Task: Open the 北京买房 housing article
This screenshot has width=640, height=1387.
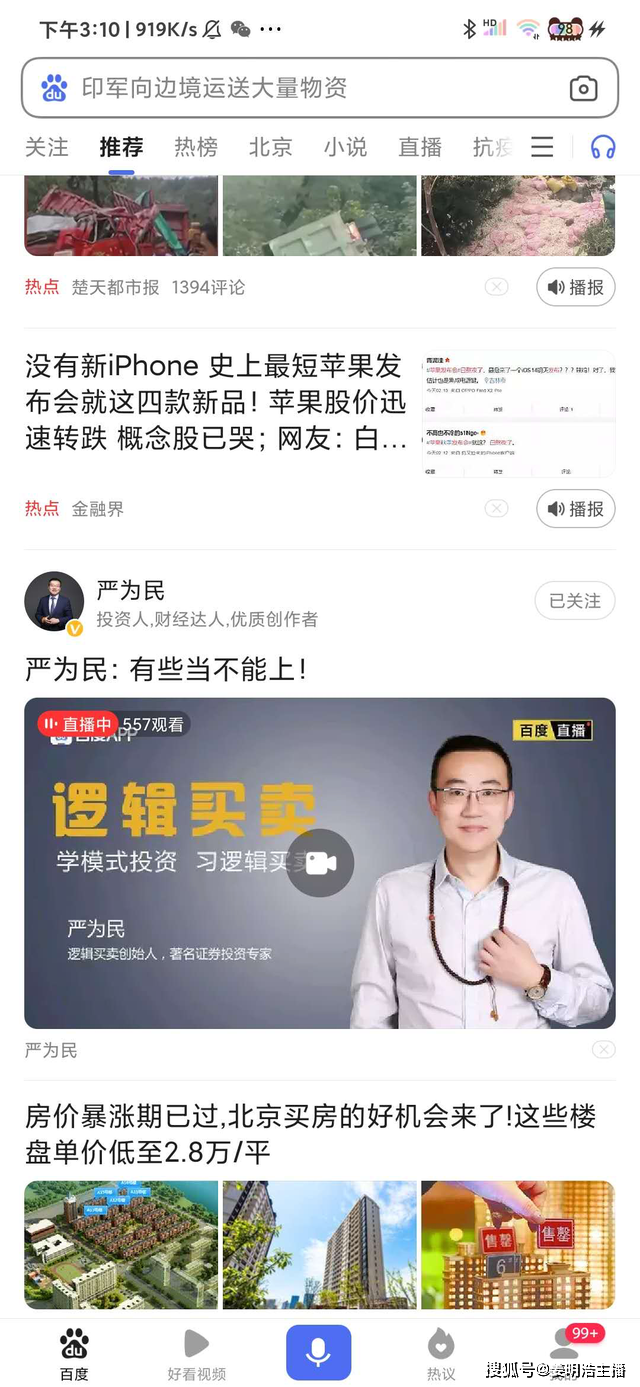Action: coord(310,1134)
